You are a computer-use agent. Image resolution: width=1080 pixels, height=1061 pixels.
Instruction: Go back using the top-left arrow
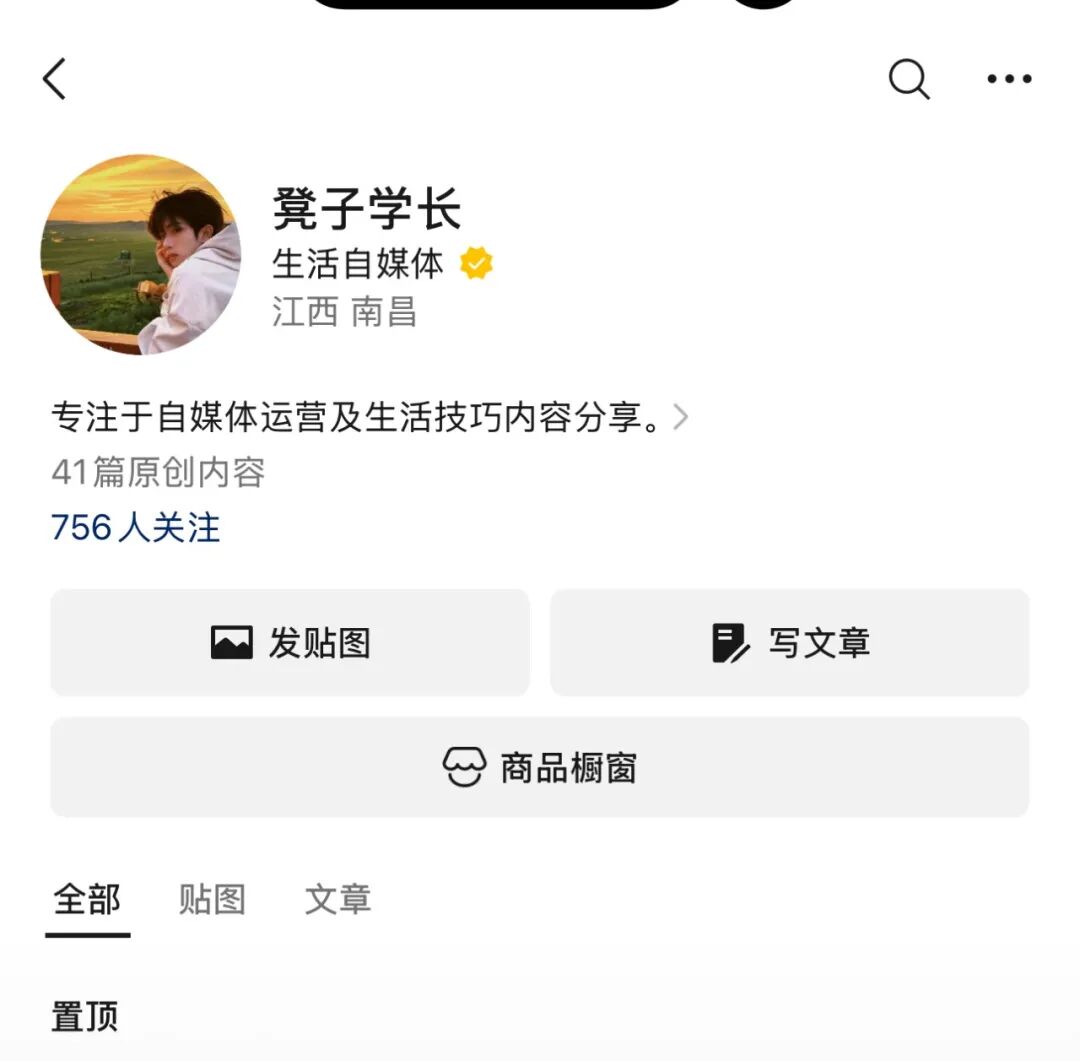tap(55, 78)
